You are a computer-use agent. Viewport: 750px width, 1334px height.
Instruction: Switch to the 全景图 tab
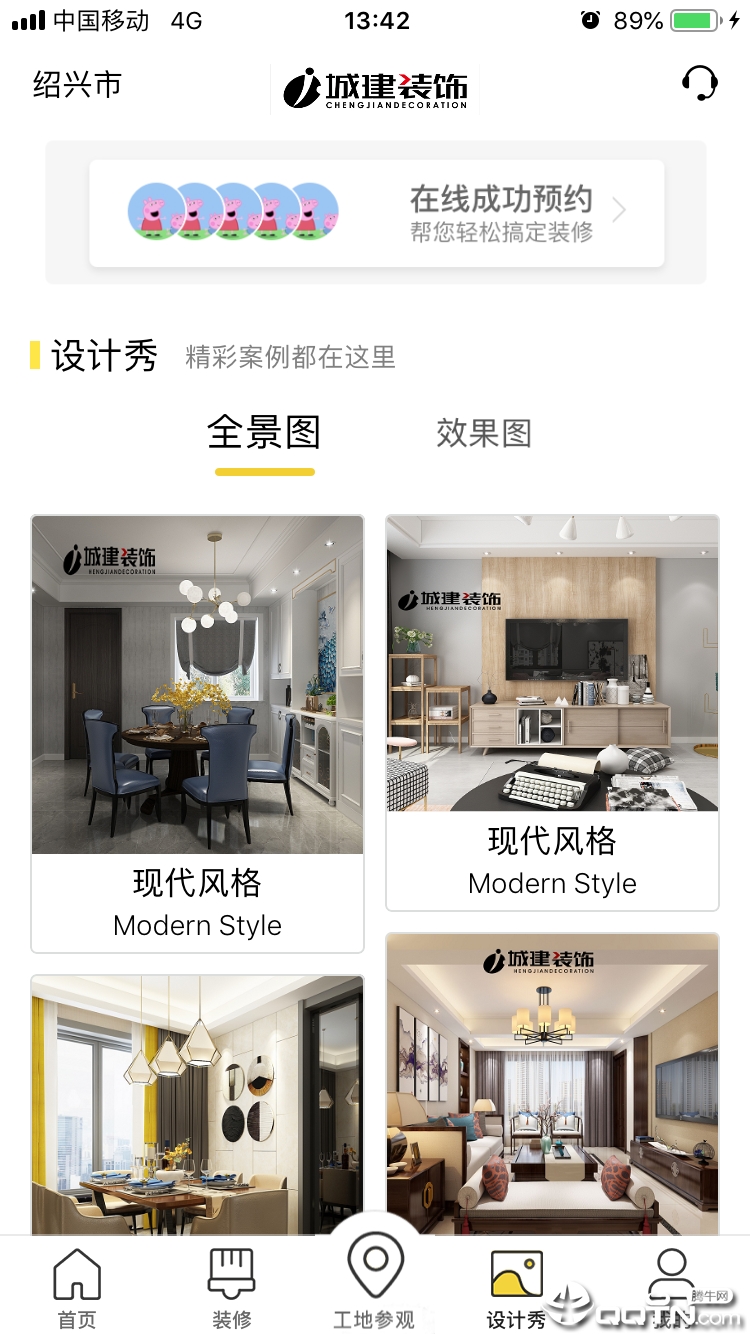tap(264, 433)
